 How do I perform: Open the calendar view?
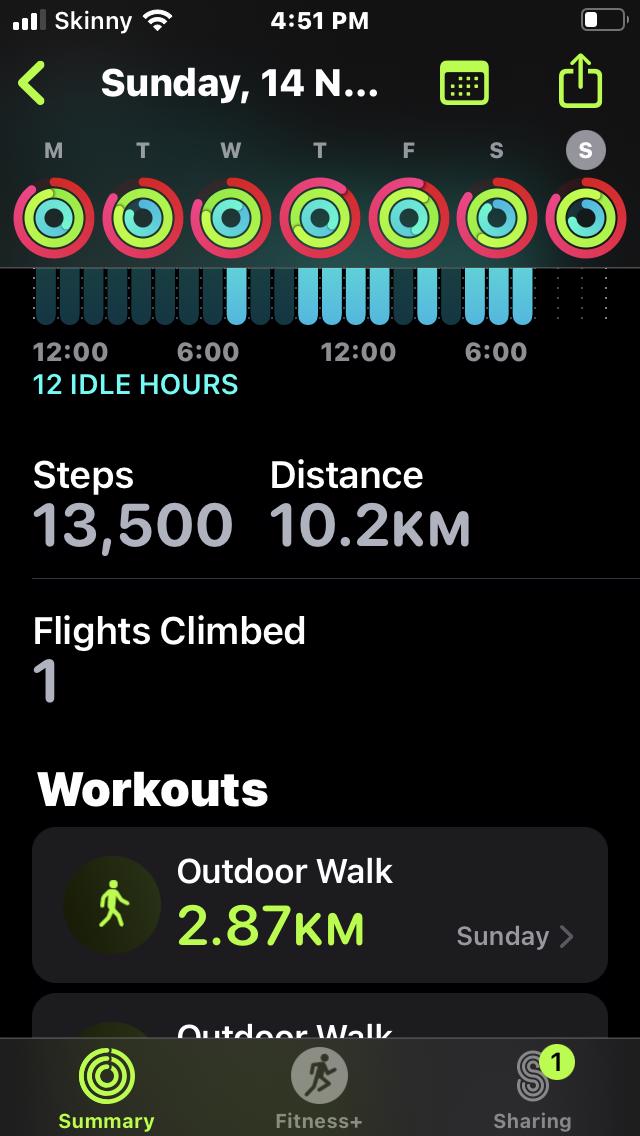(x=464, y=84)
